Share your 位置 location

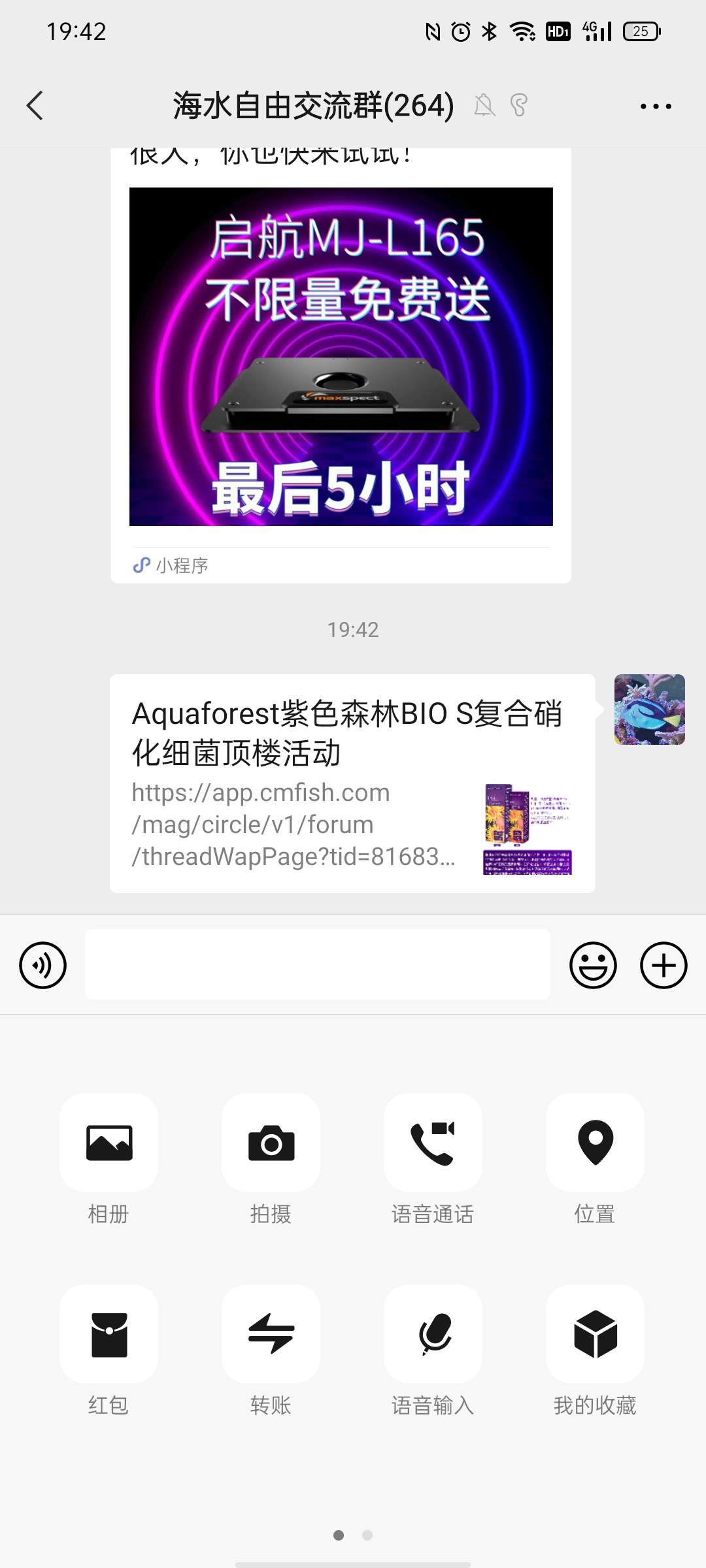coord(595,1143)
